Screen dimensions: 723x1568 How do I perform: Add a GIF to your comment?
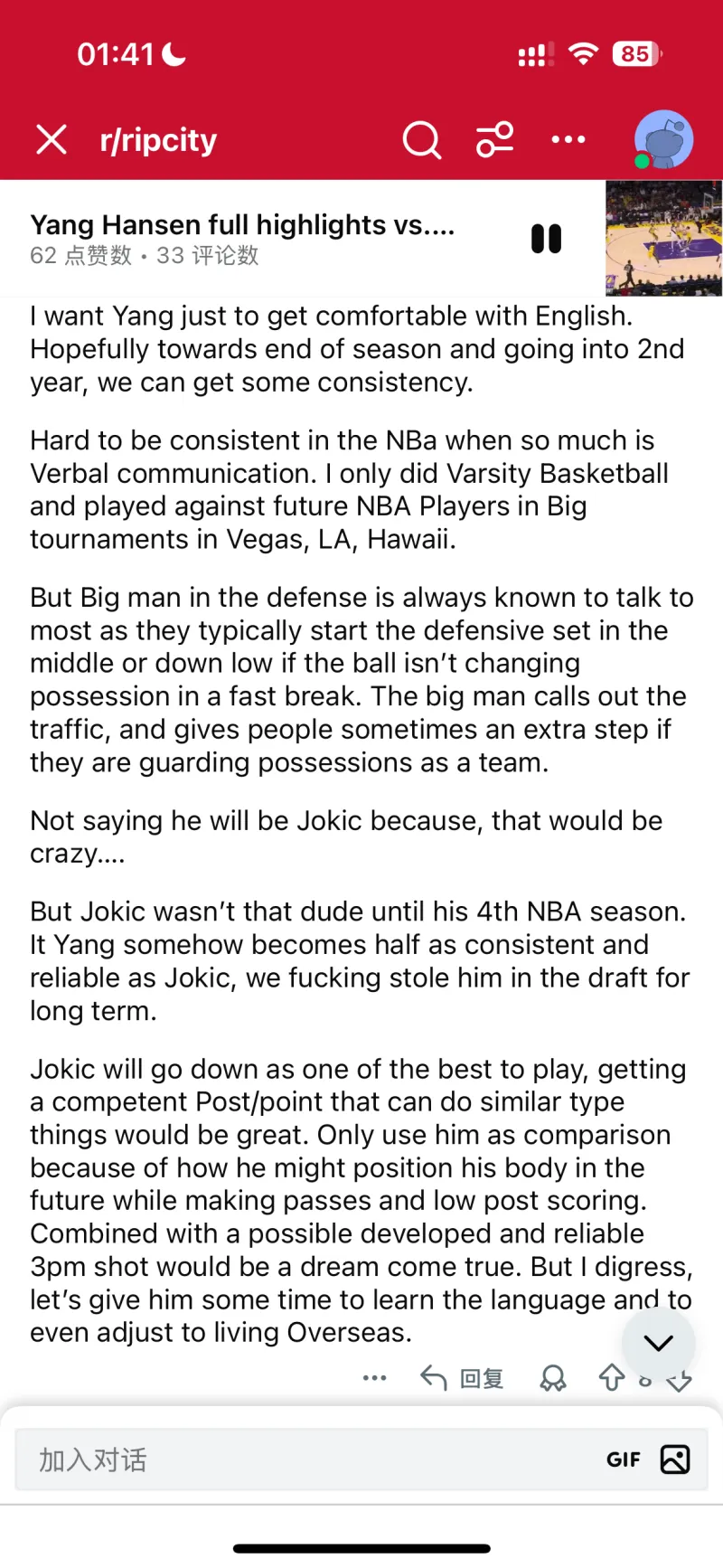(x=623, y=1459)
